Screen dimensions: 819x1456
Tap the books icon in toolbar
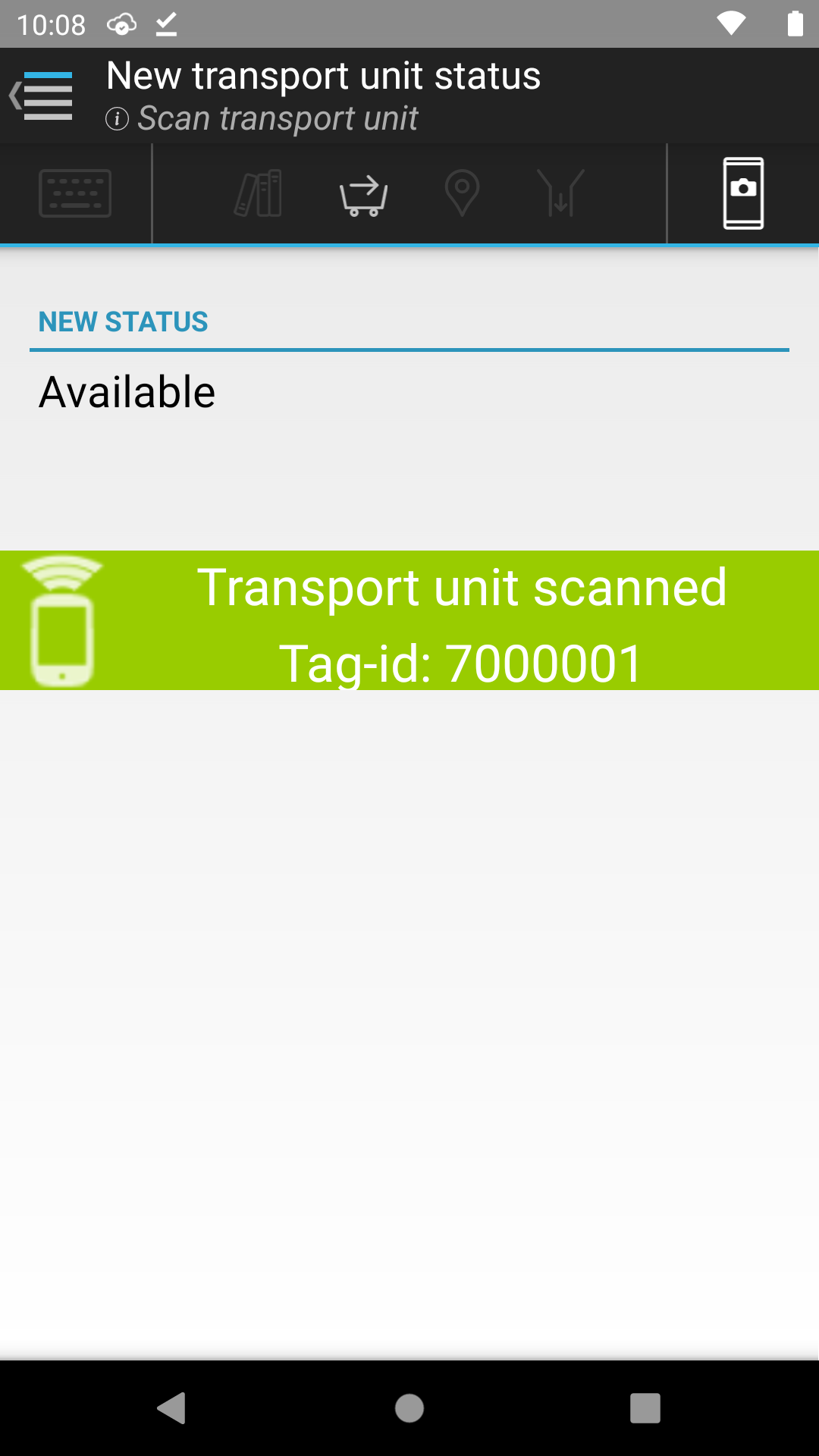259,193
